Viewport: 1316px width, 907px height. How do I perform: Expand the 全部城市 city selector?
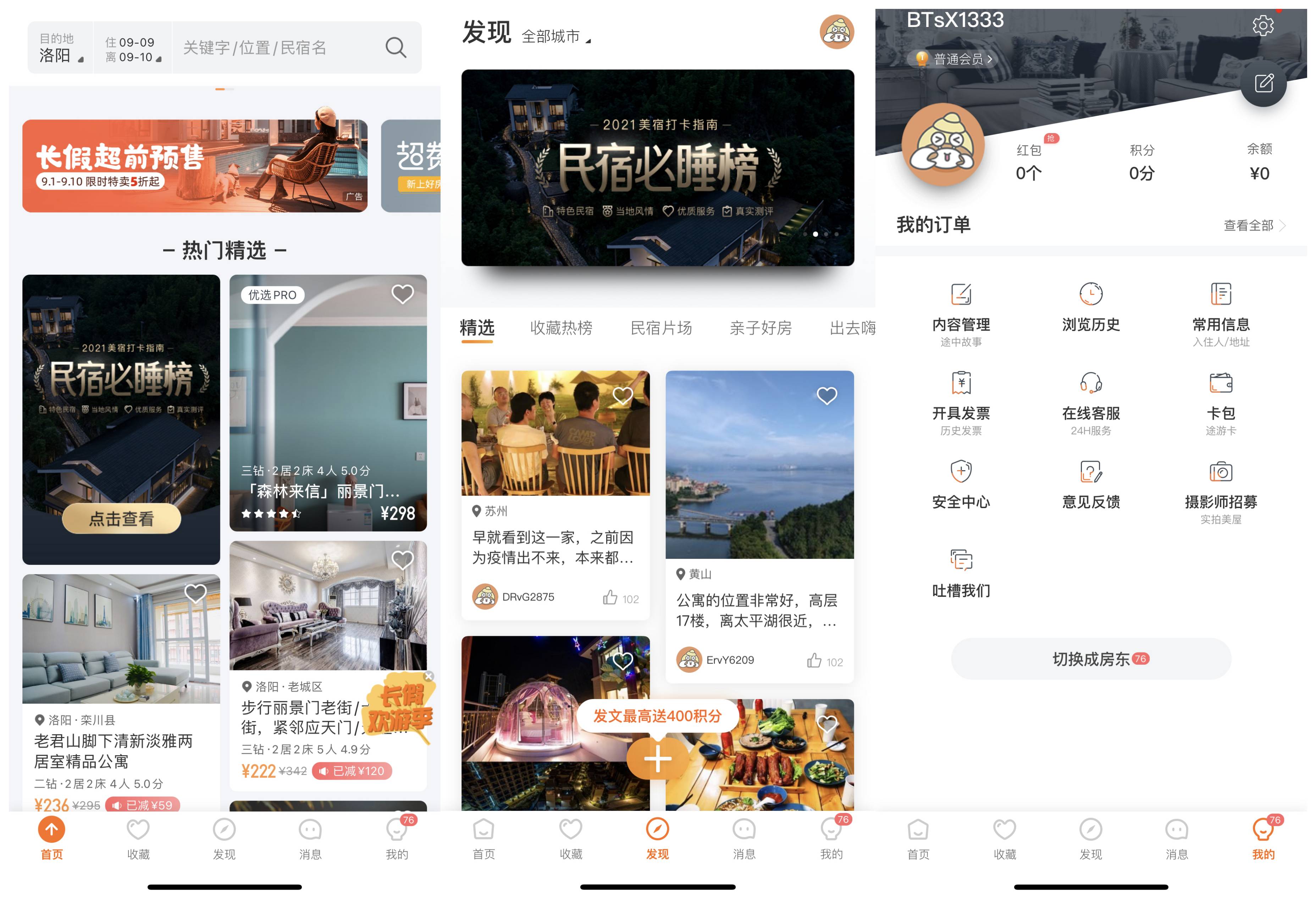(x=556, y=37)
